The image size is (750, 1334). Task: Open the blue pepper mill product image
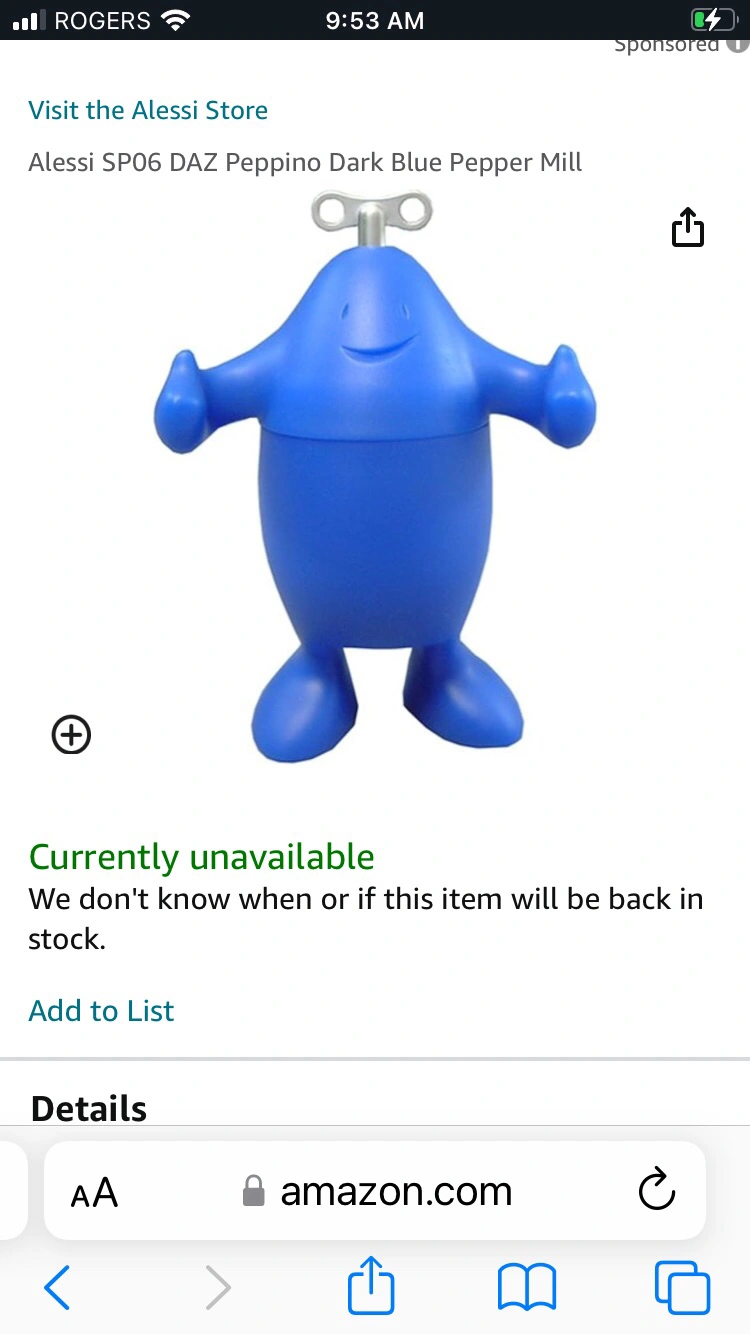pos(375,480)
